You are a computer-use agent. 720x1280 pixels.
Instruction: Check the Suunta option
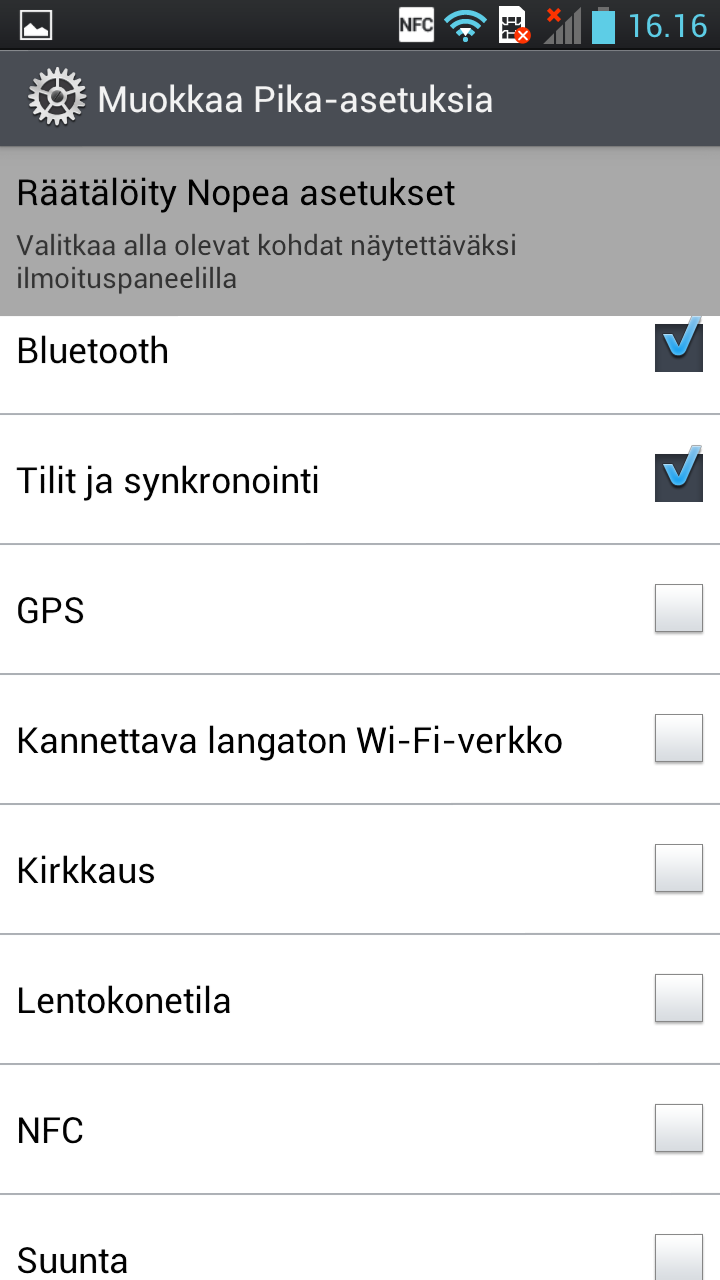679,1256
